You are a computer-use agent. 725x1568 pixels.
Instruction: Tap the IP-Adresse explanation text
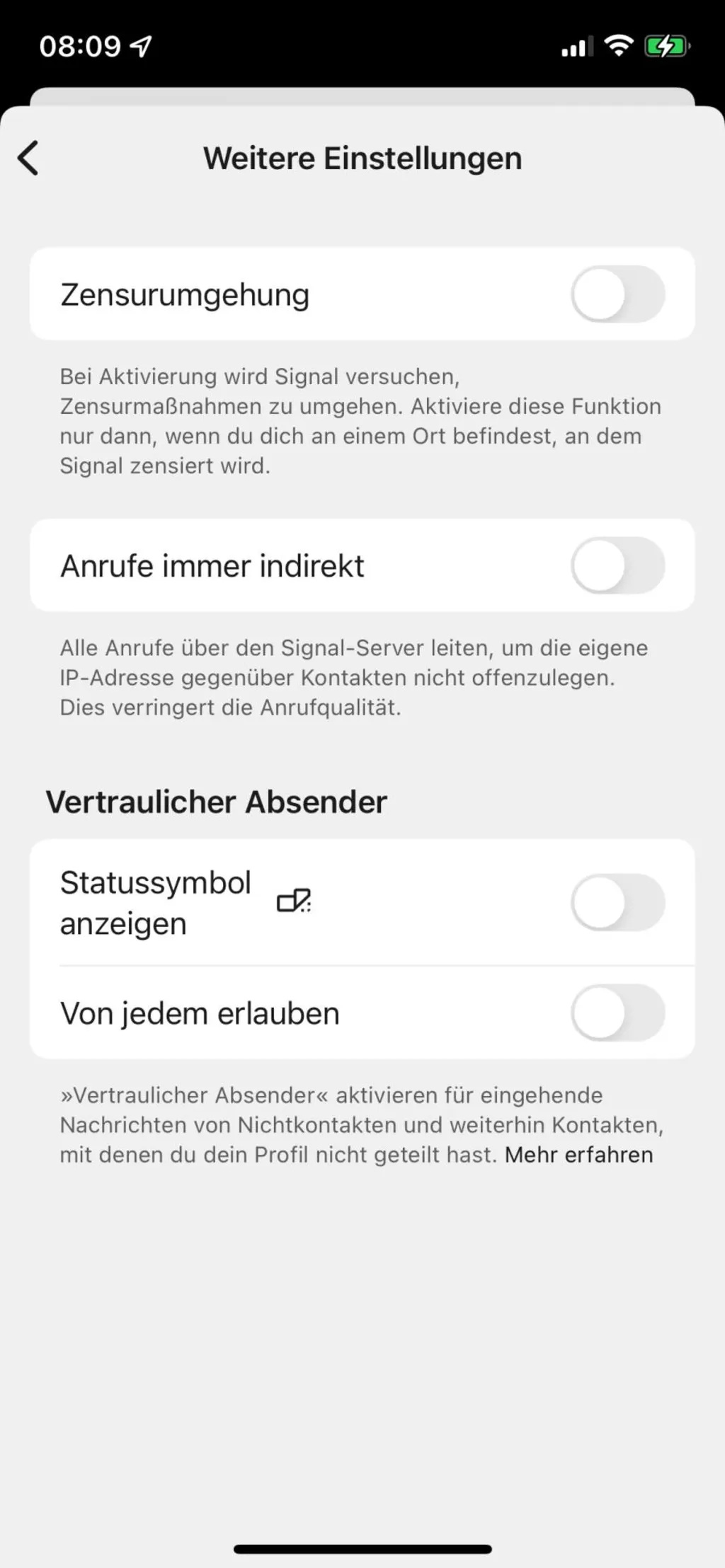(x=353, y=676)
